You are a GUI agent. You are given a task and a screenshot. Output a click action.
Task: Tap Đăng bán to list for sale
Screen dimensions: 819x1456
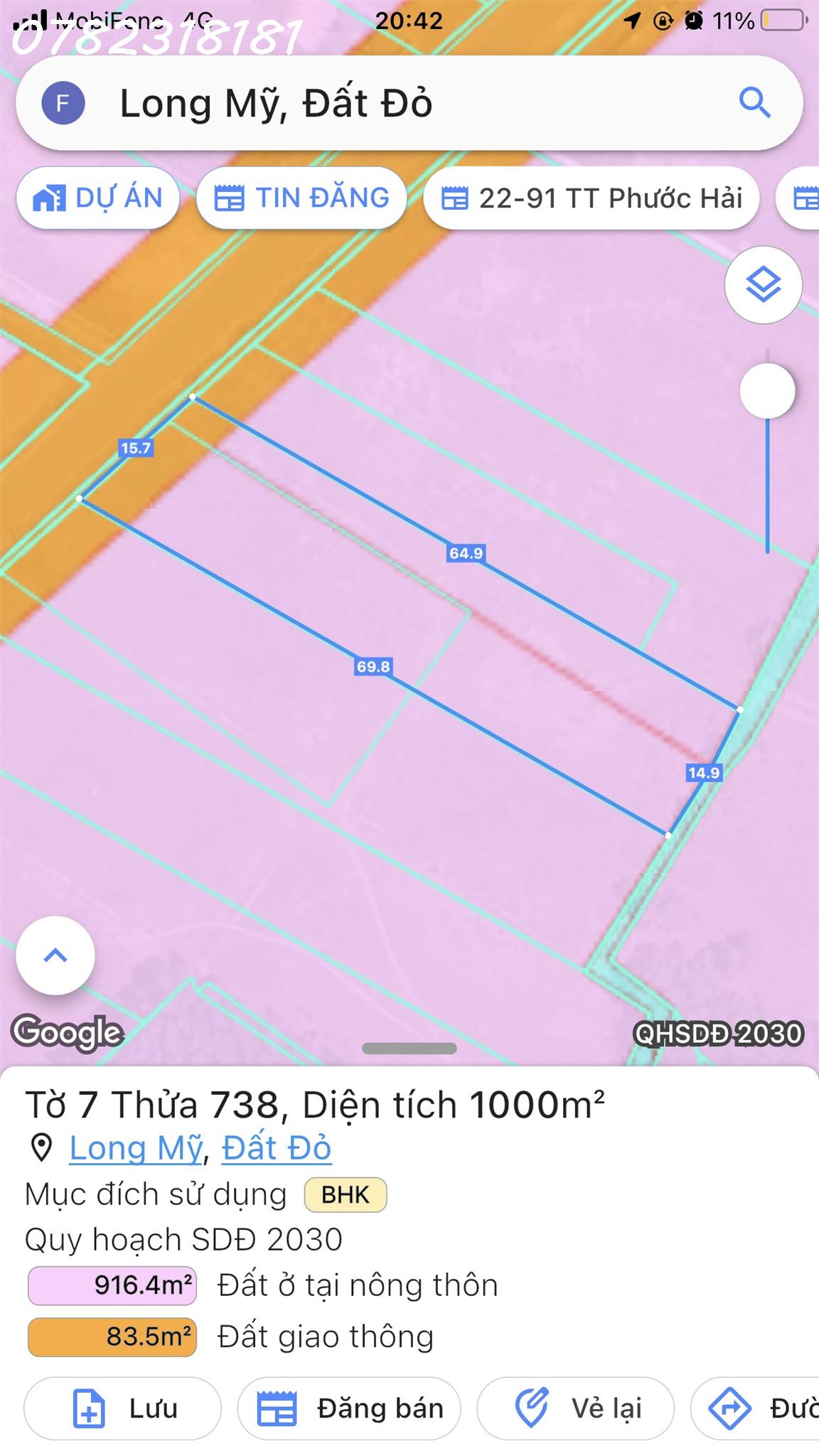pos(349,1408)
